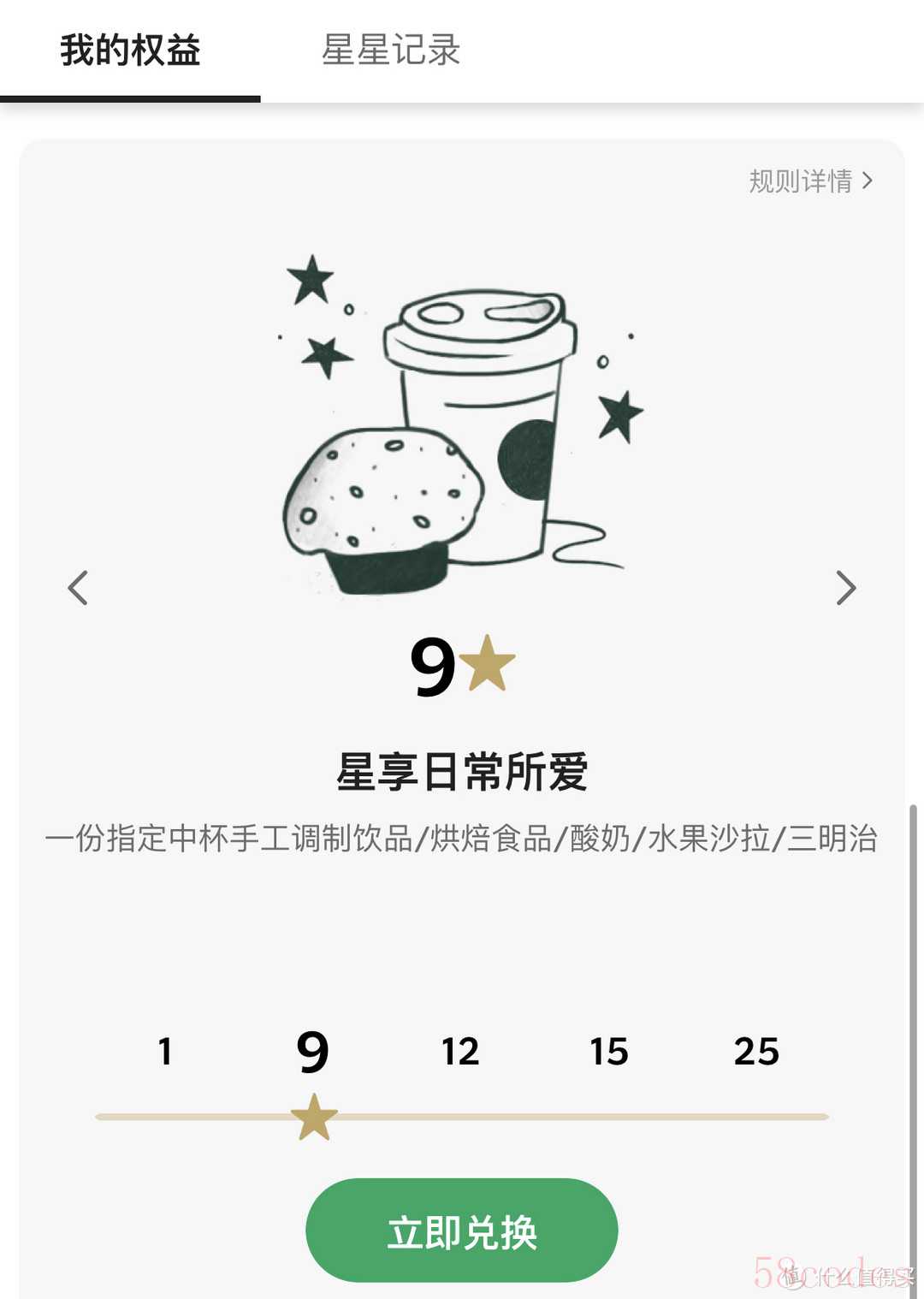924x1299 pixels.
Task: Jump to the 25 star tier
Action: [756, 1052]
